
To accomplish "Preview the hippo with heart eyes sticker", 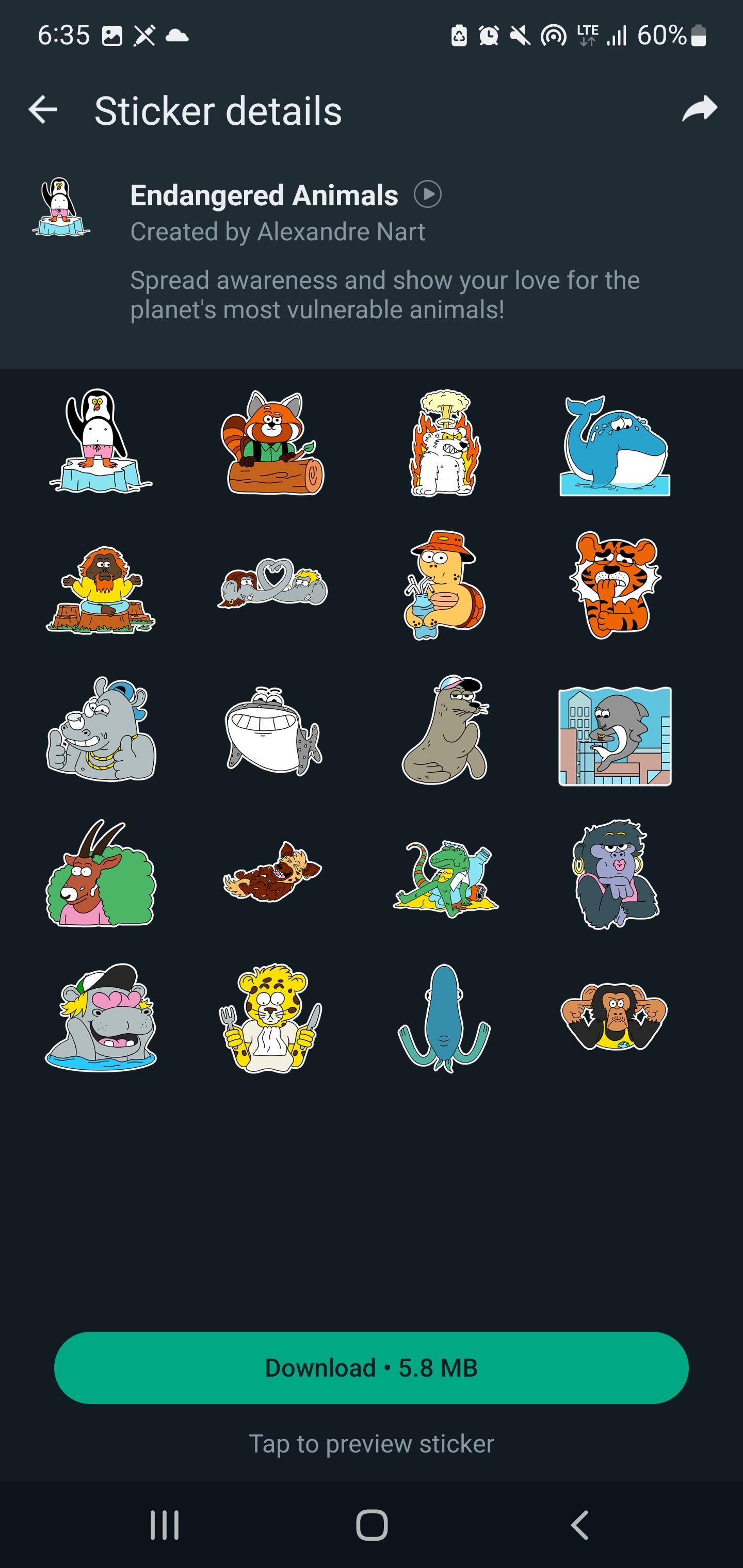I will coord(101,1017).
